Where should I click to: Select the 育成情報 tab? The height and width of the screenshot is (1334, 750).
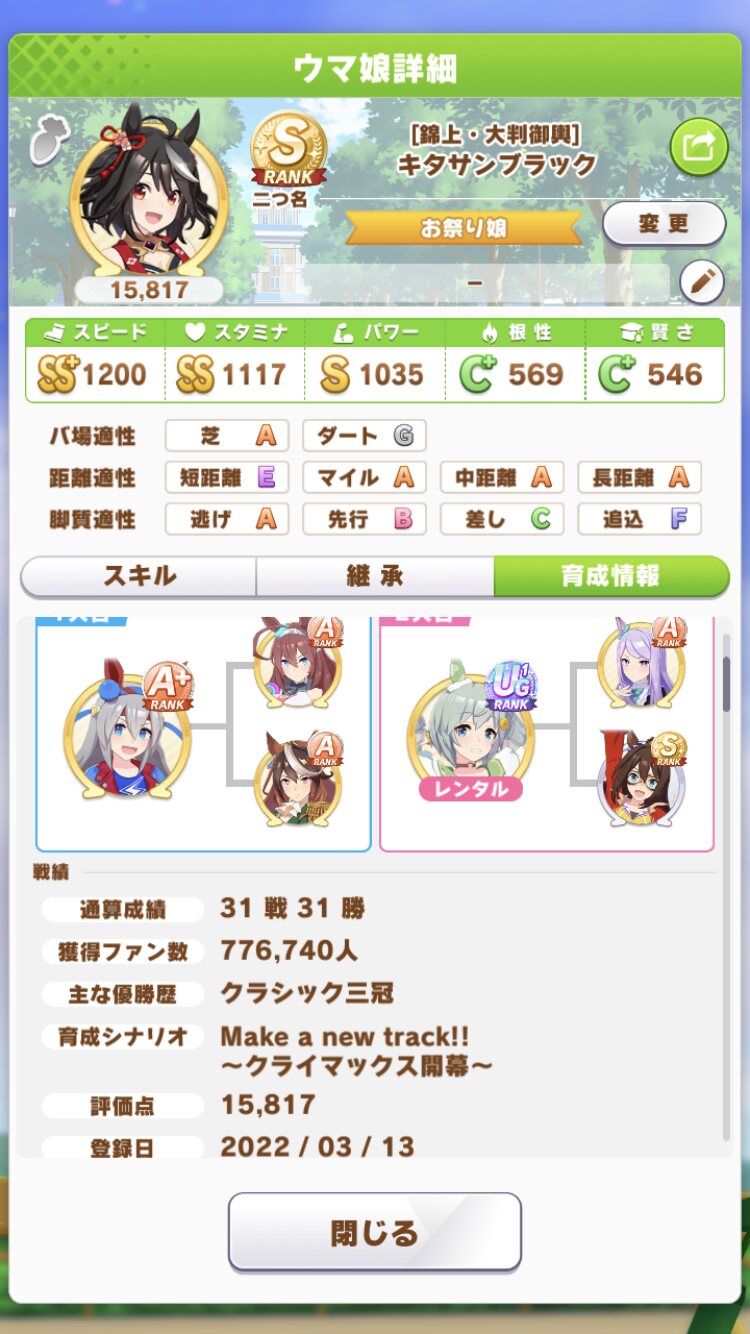(611, 576)
